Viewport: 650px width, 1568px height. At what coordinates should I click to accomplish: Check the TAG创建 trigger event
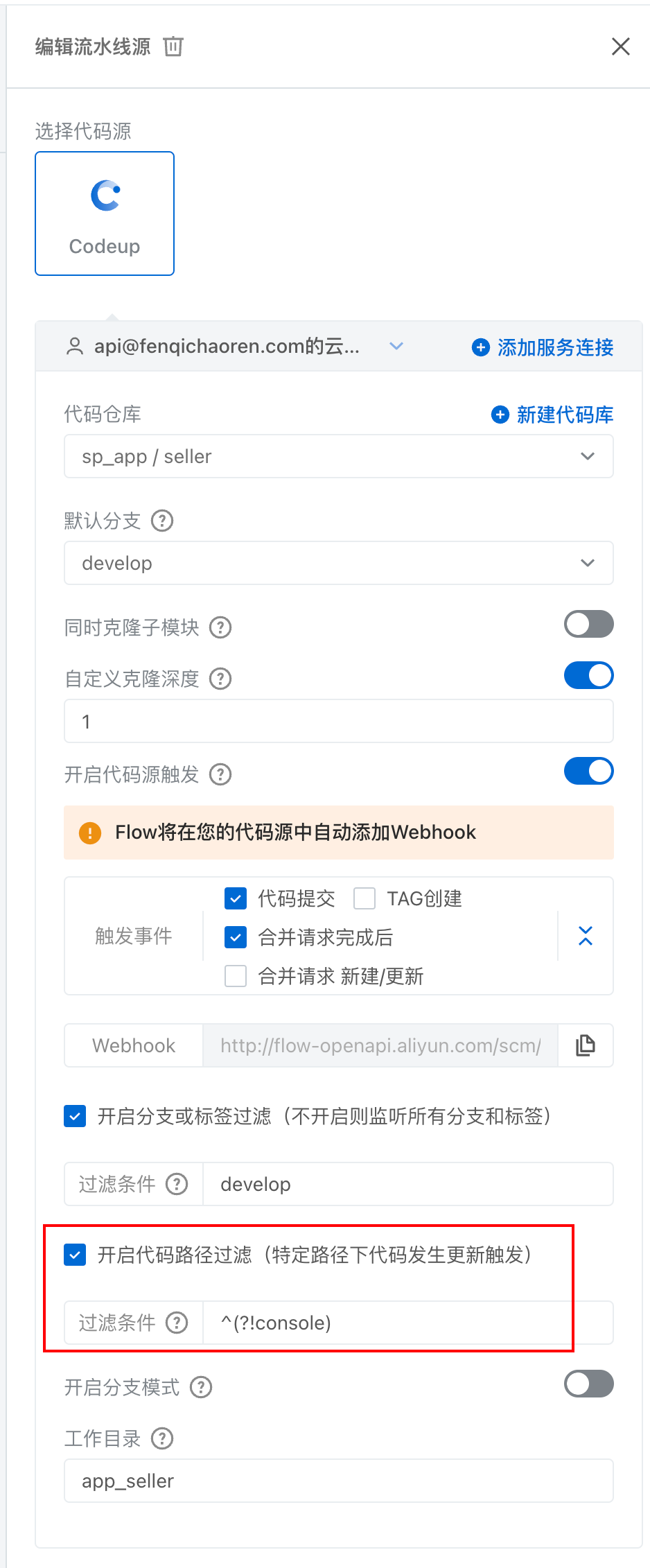(x=364, y=898)
